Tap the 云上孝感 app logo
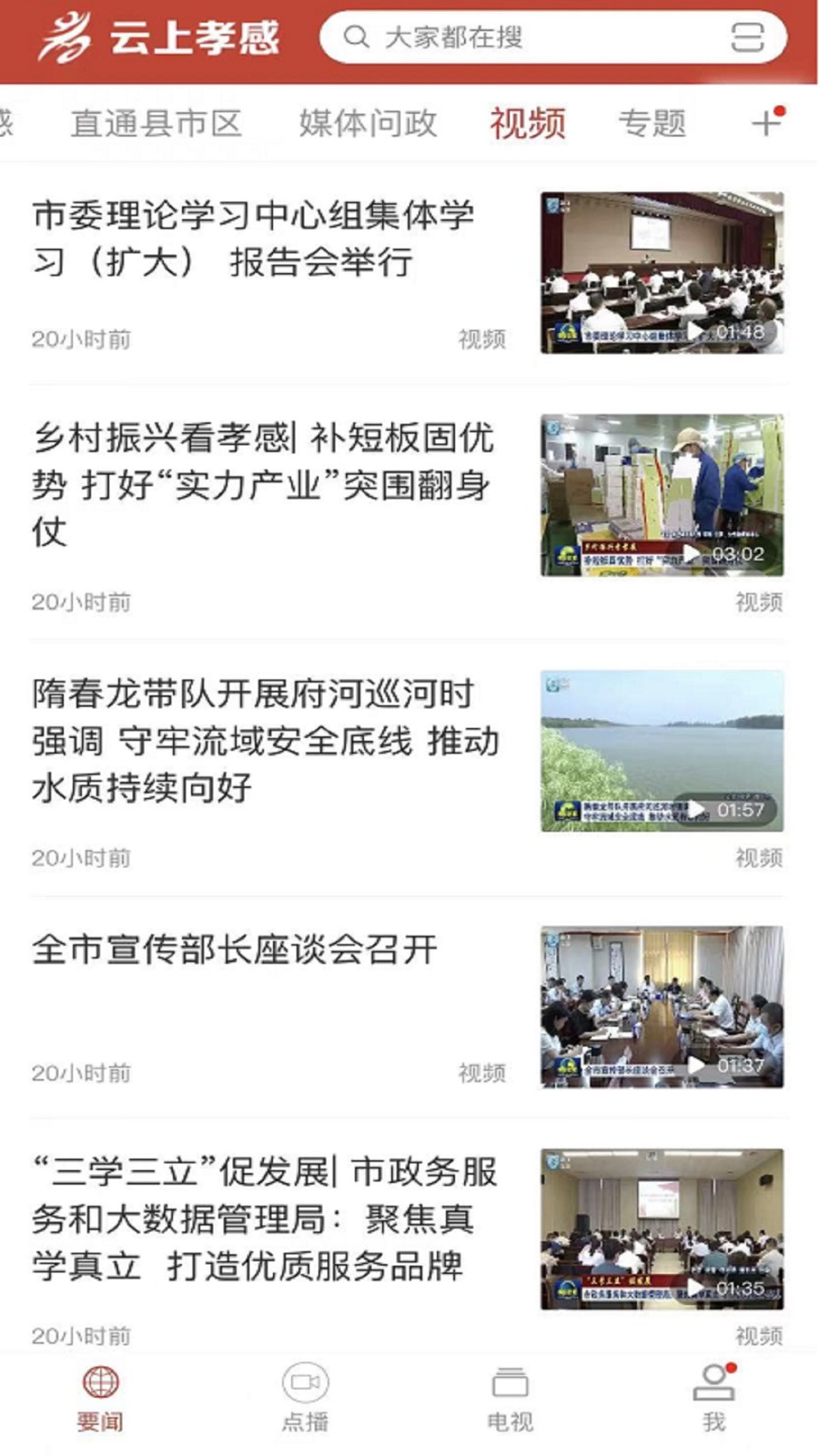This screenshot has width=819, height=1456. coord(159,36)
